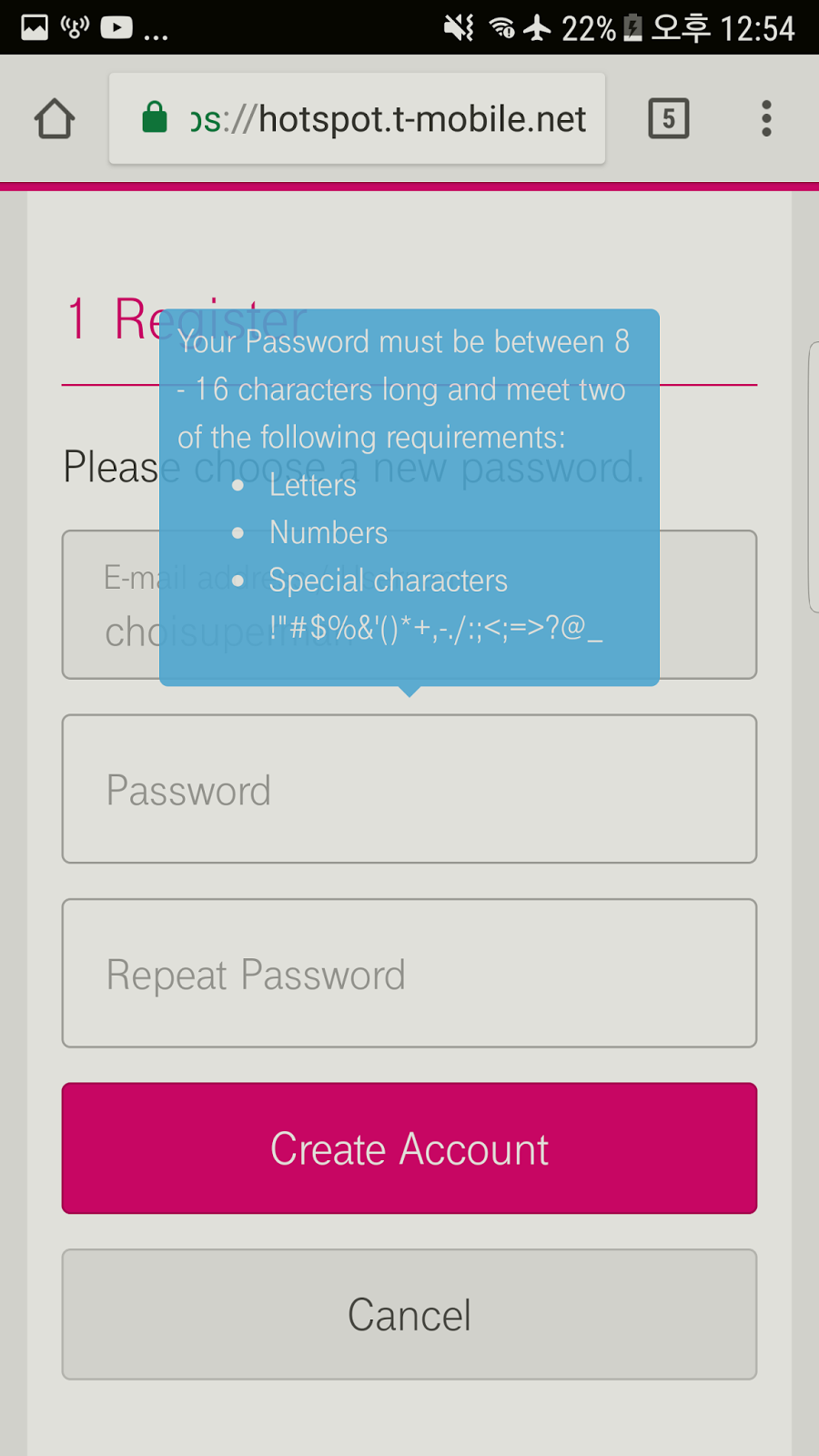Open the tab switcher showing 5 tabs
Viewport: 819px width, 1456px height.
[x=669, y=119]
